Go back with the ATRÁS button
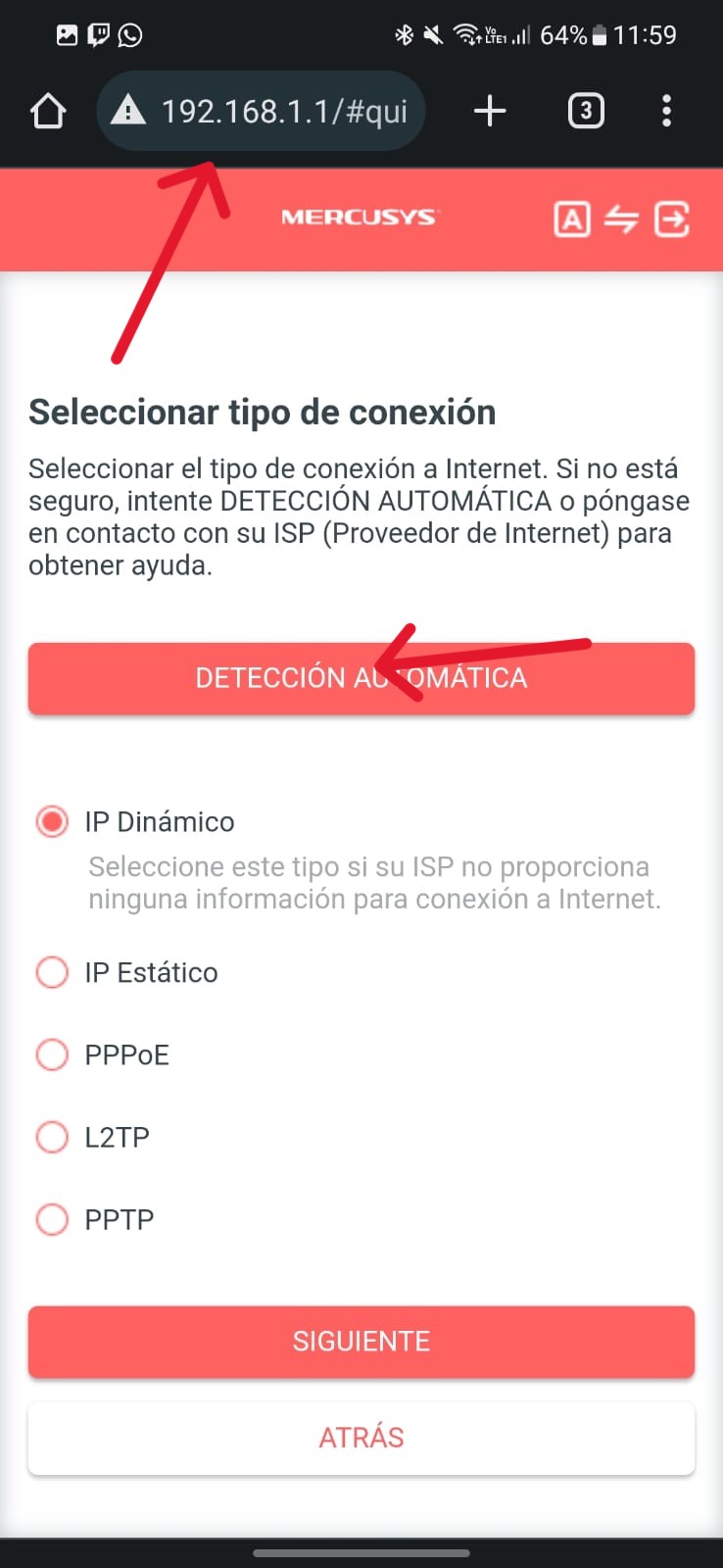Image resolution: width=723 pixels, height=1568 pixels. 361,1438
